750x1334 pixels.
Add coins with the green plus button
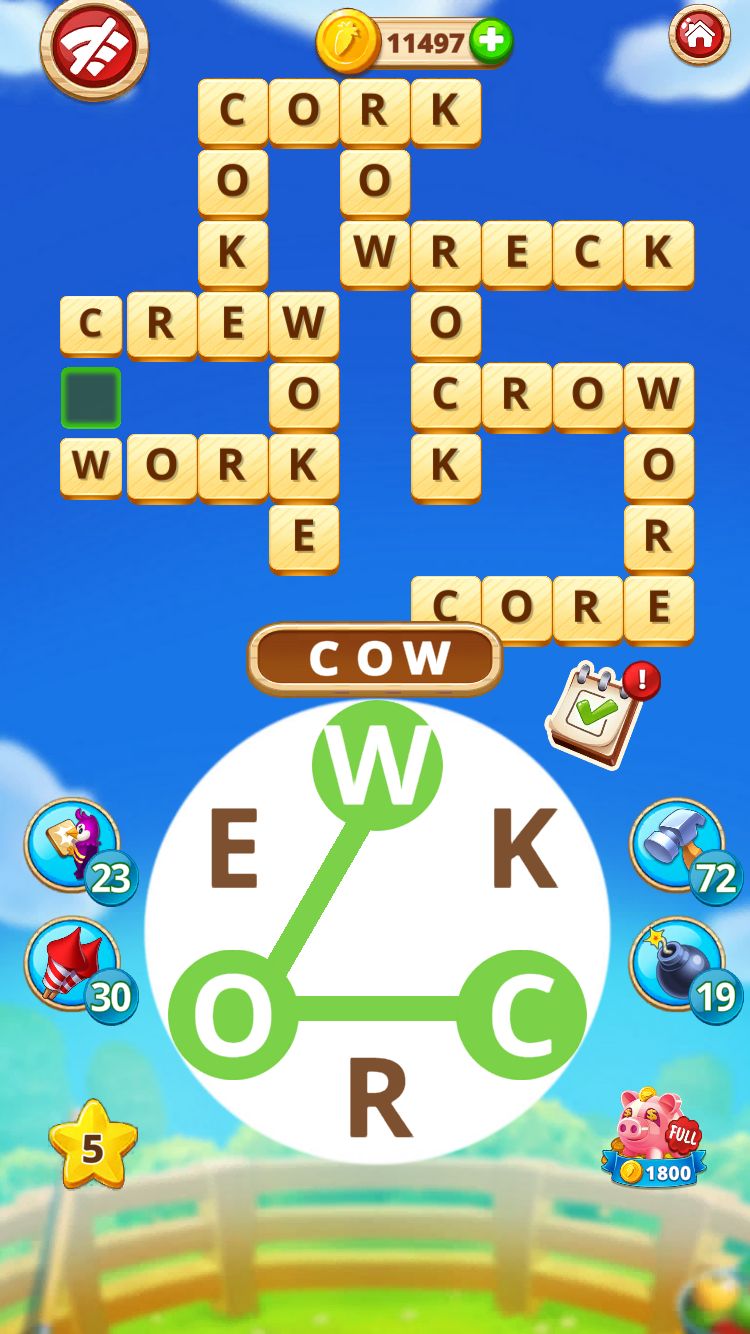(490, 42)
